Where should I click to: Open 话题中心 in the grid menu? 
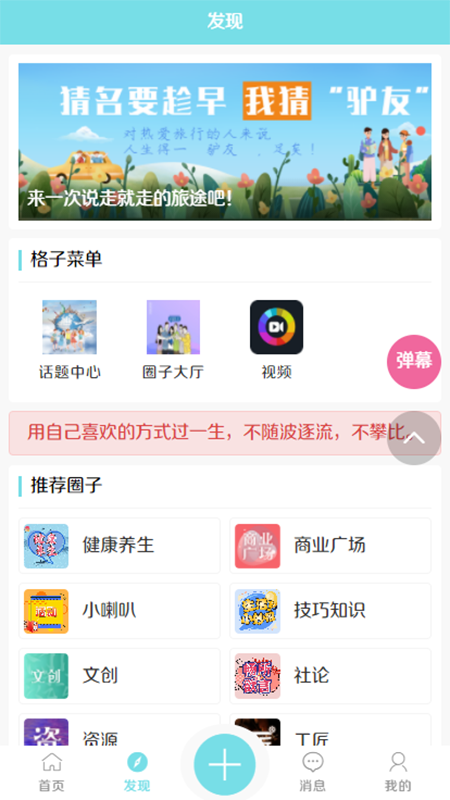pos(69,340)
